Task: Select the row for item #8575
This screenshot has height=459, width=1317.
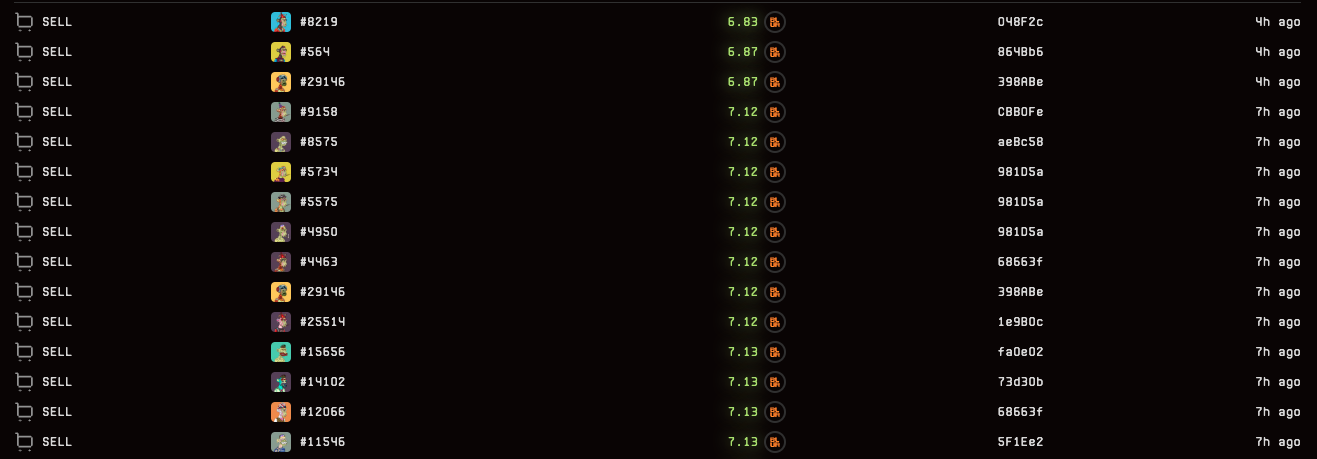Action: coord(318,142)
